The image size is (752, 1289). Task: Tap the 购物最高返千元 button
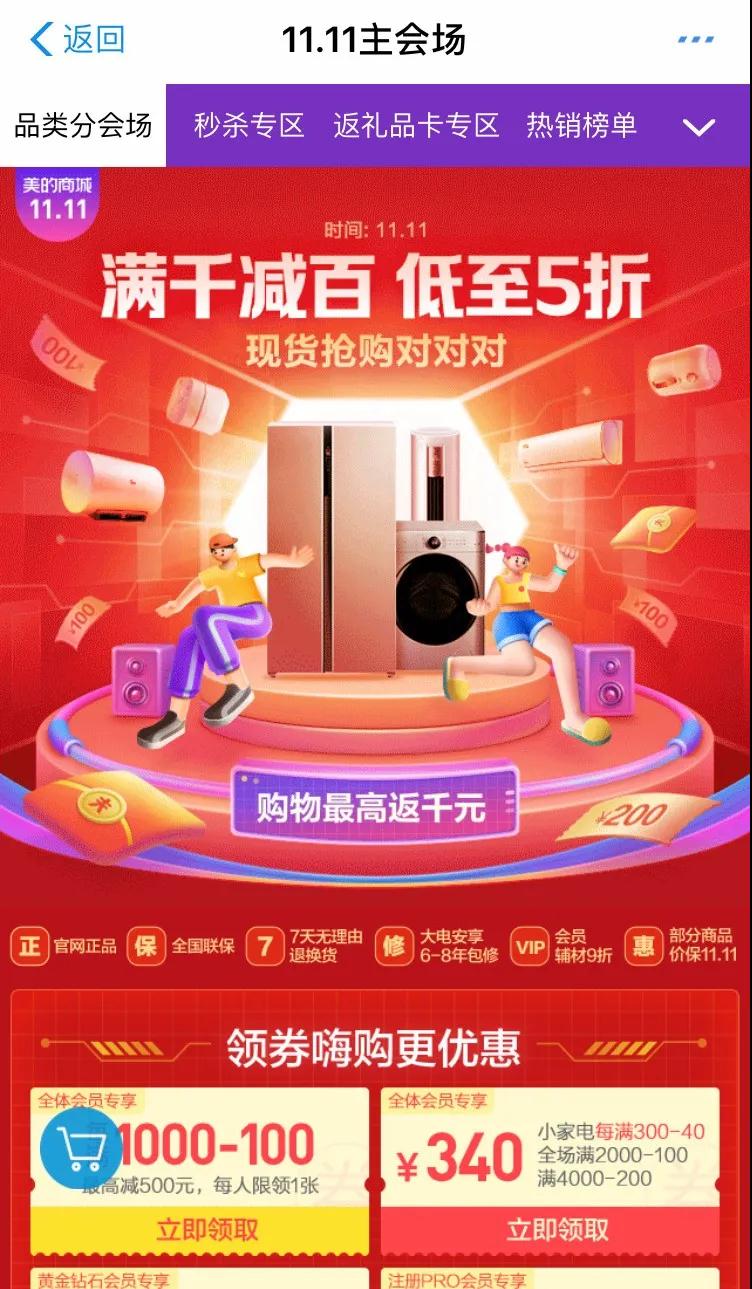(x=374, y=806)
